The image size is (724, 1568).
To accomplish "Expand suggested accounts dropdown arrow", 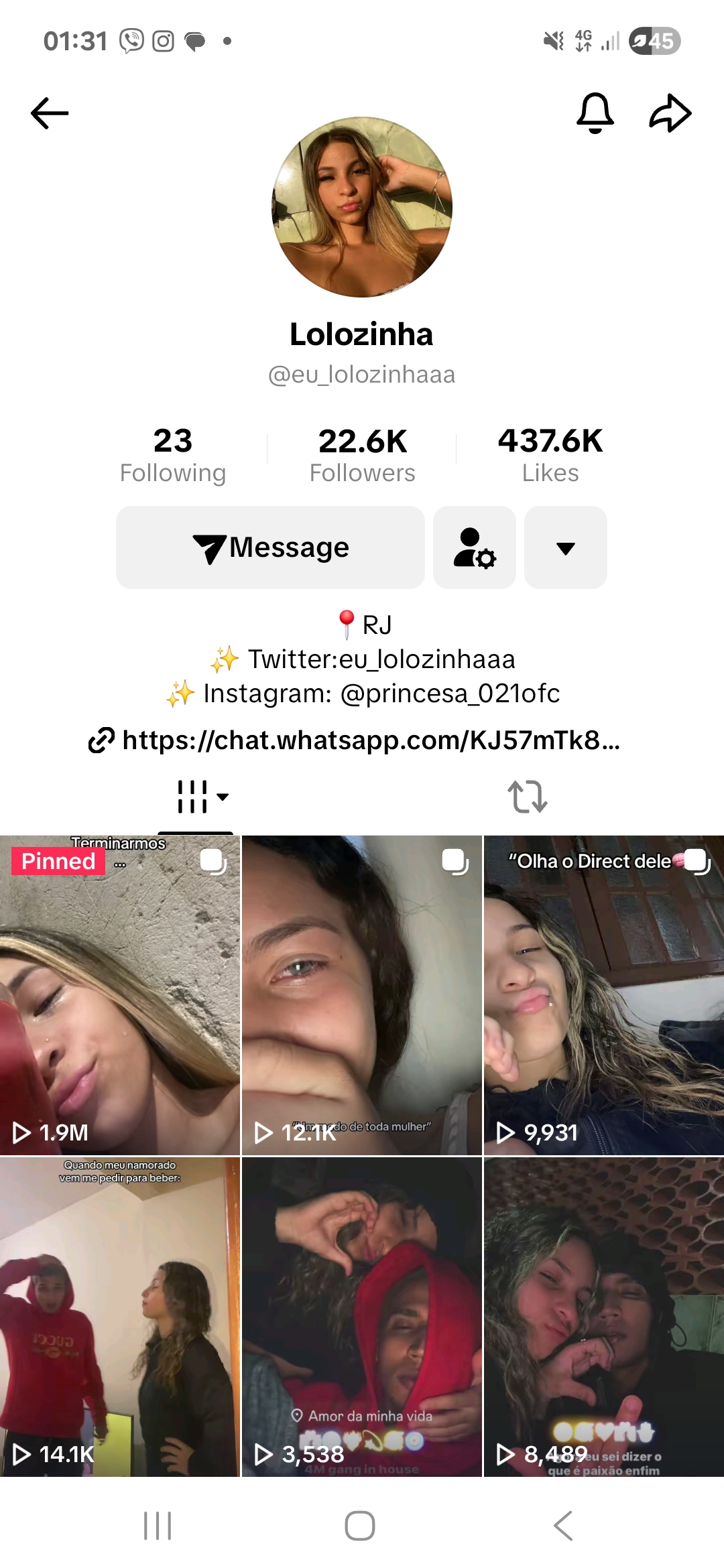I will [566, 547].
